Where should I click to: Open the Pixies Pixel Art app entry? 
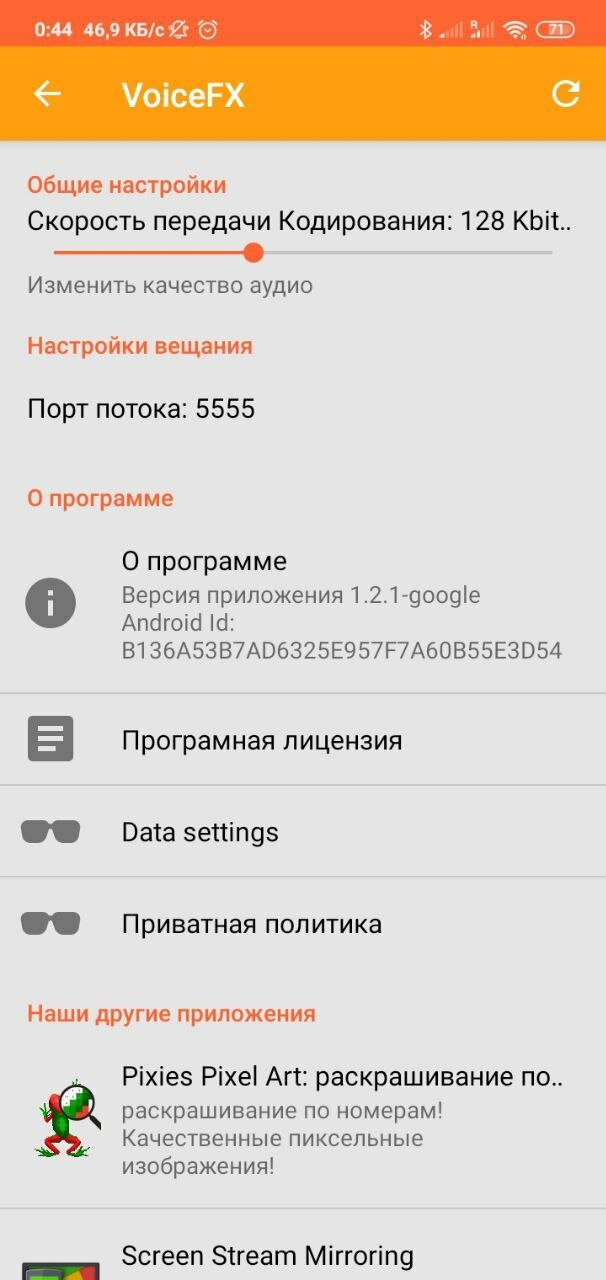click(303, 1120)
